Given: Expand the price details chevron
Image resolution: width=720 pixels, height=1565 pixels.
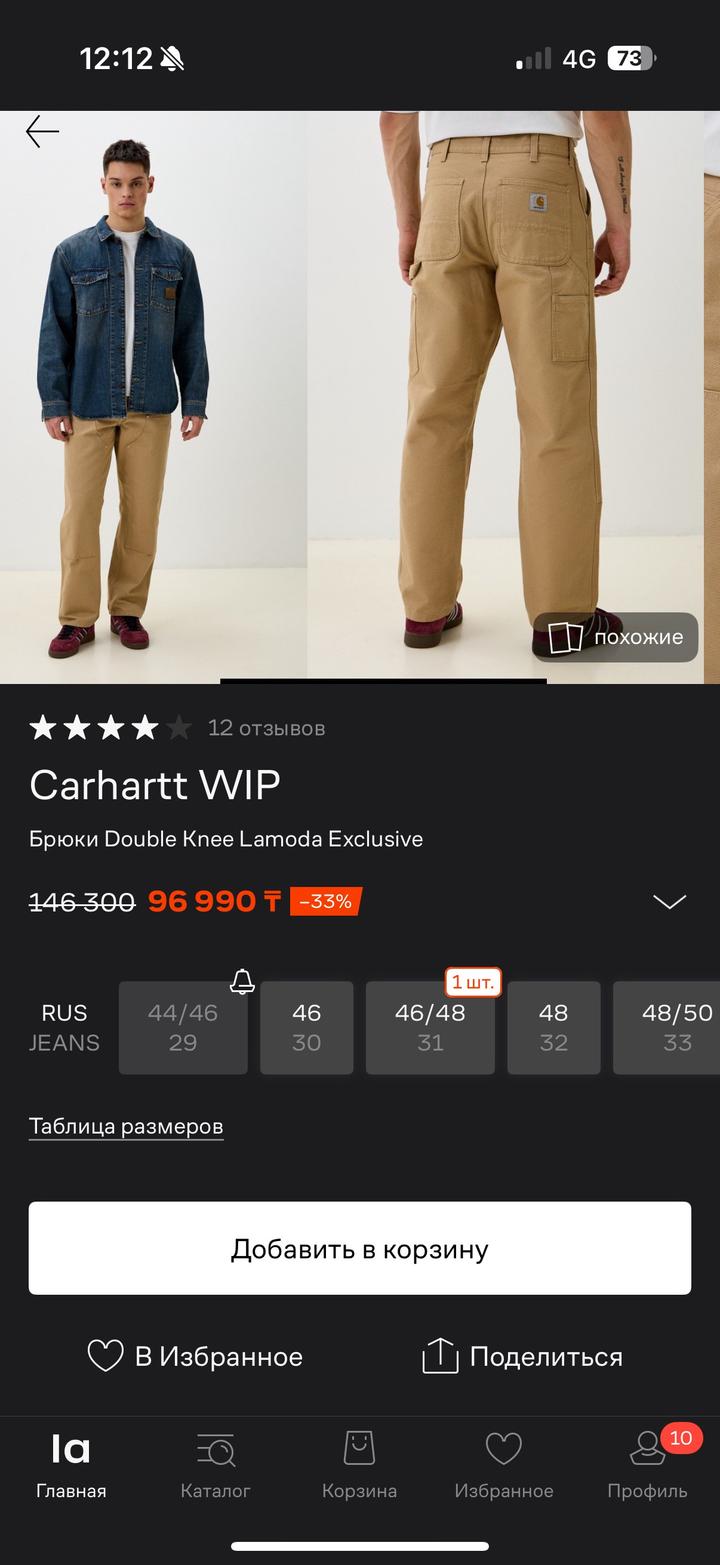Looking at the screenshot, I should click(669, 902).
